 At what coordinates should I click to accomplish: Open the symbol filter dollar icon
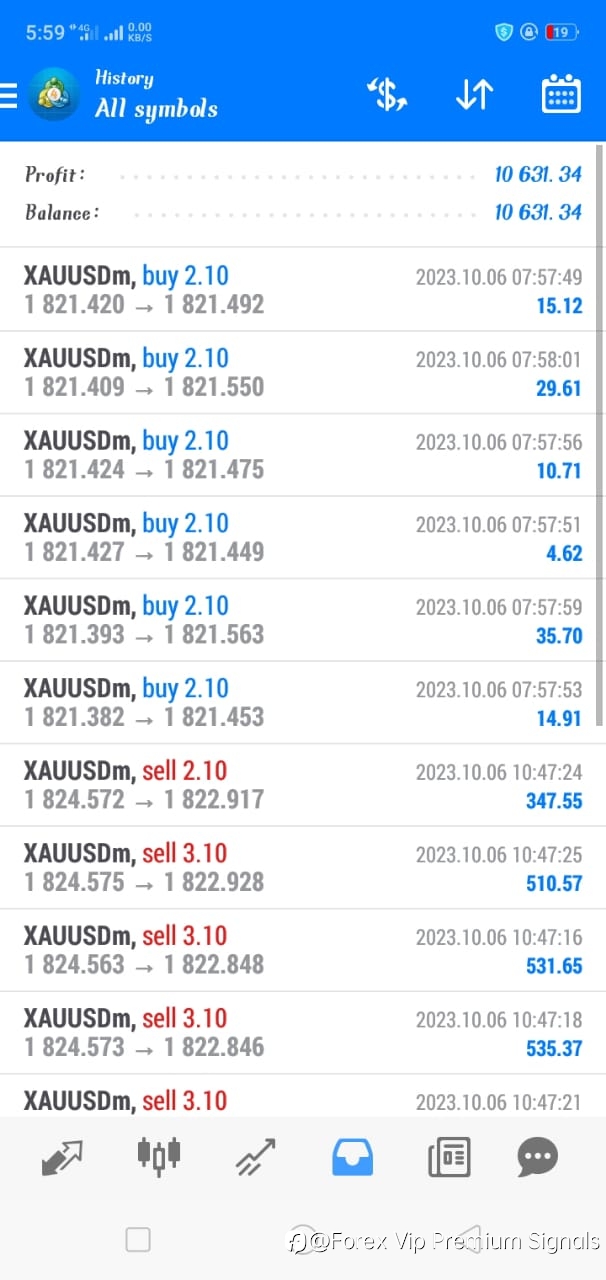pos(386,95)
